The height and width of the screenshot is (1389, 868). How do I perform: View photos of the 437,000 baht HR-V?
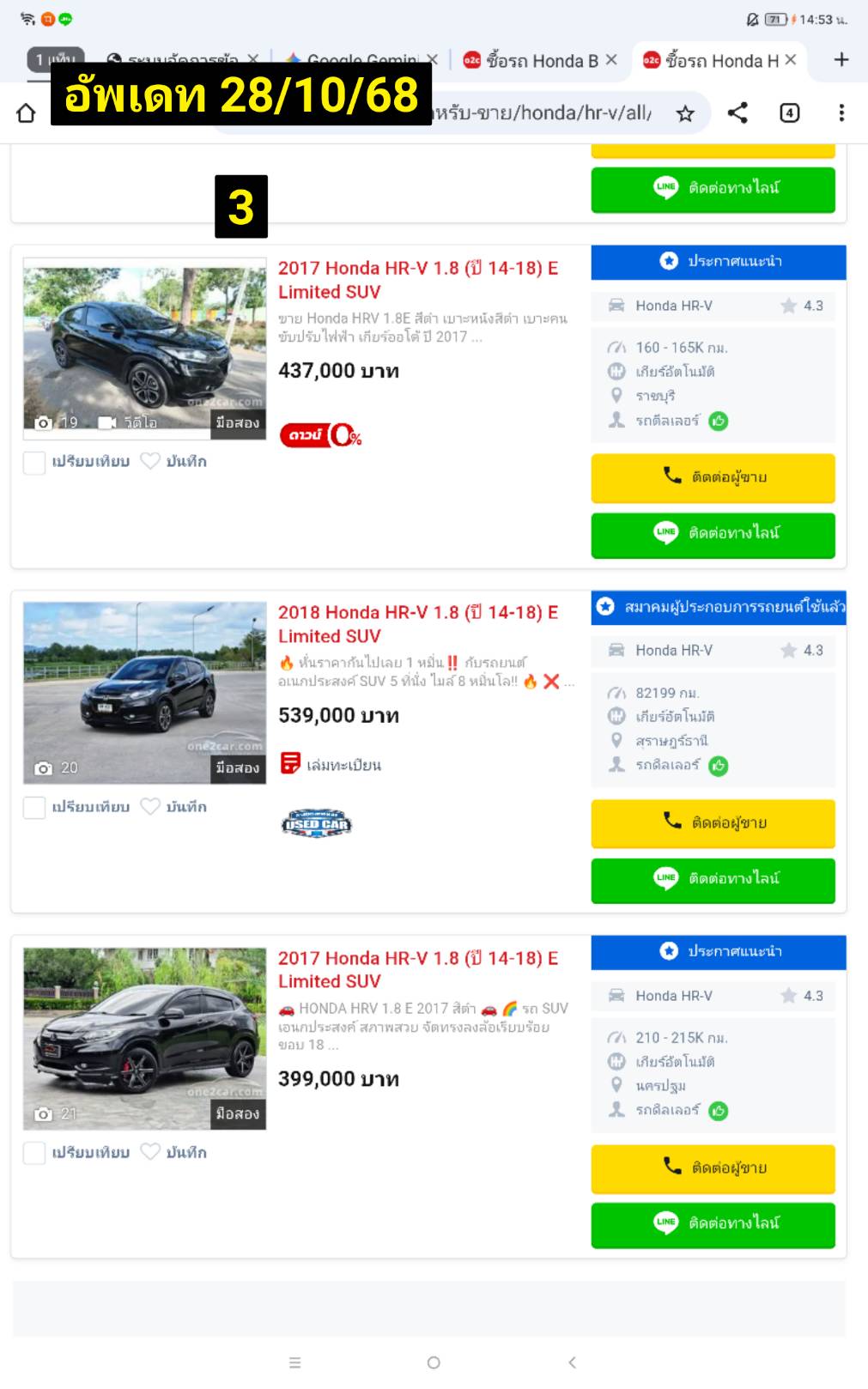point(144,349)
